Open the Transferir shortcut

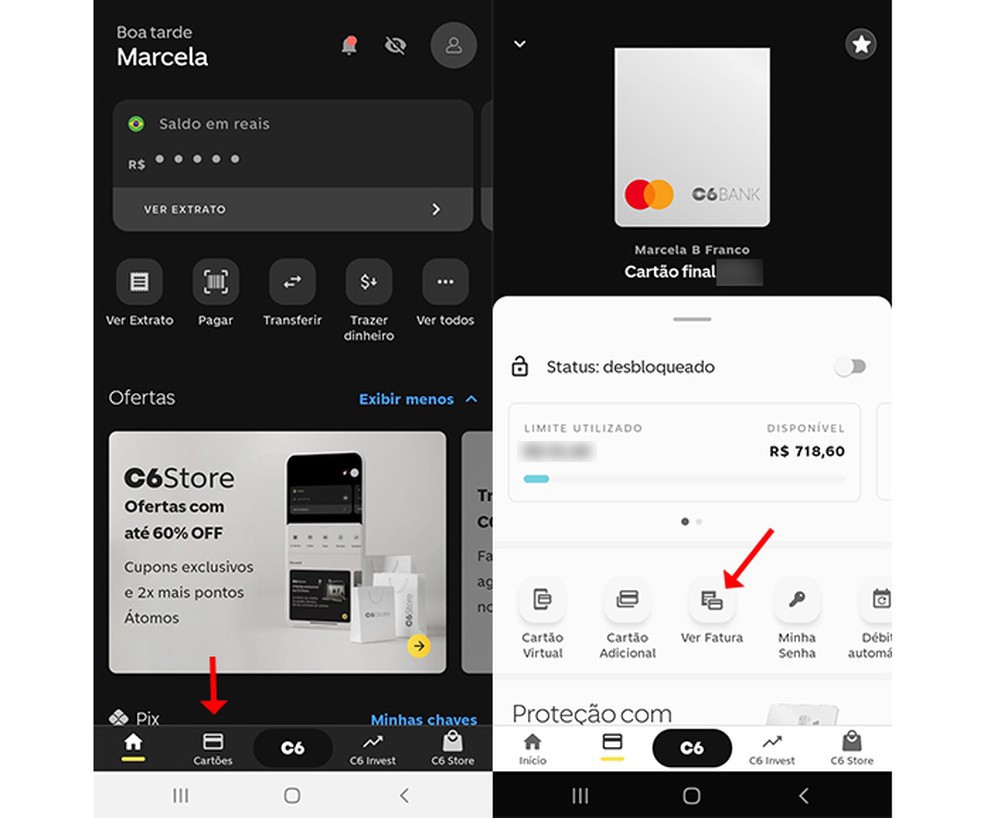292,283
